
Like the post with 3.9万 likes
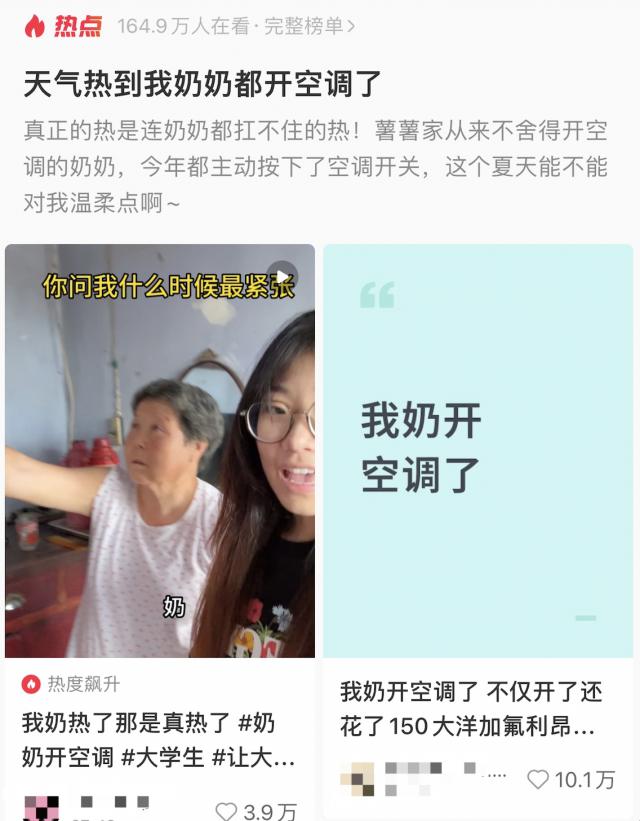[227, 810]
